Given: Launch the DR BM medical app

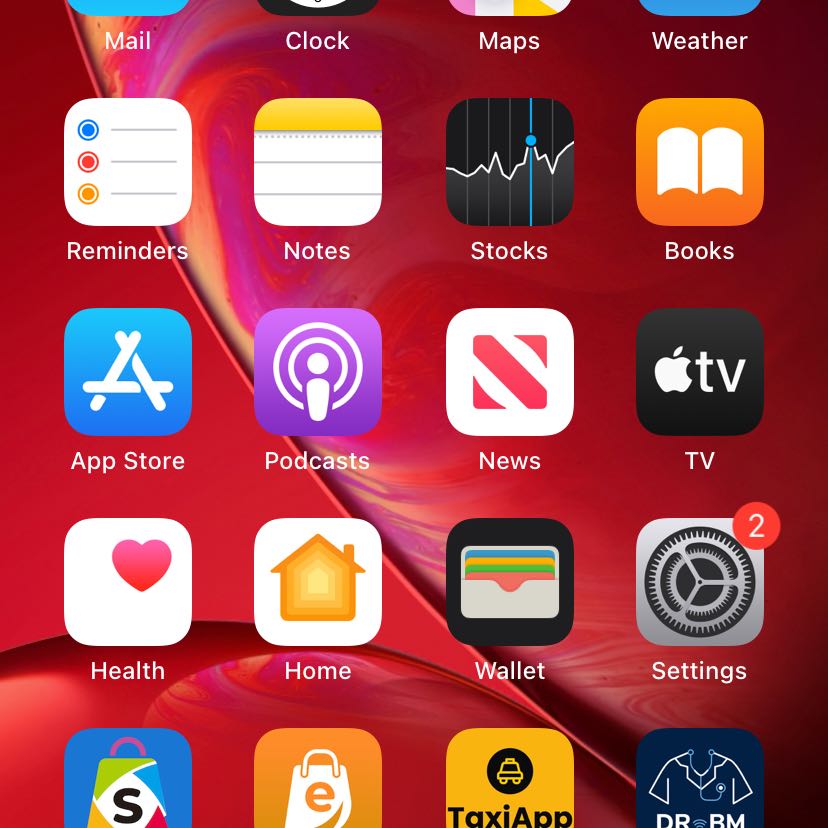Looking at the screenshot, I should click(x=700, y=780).
